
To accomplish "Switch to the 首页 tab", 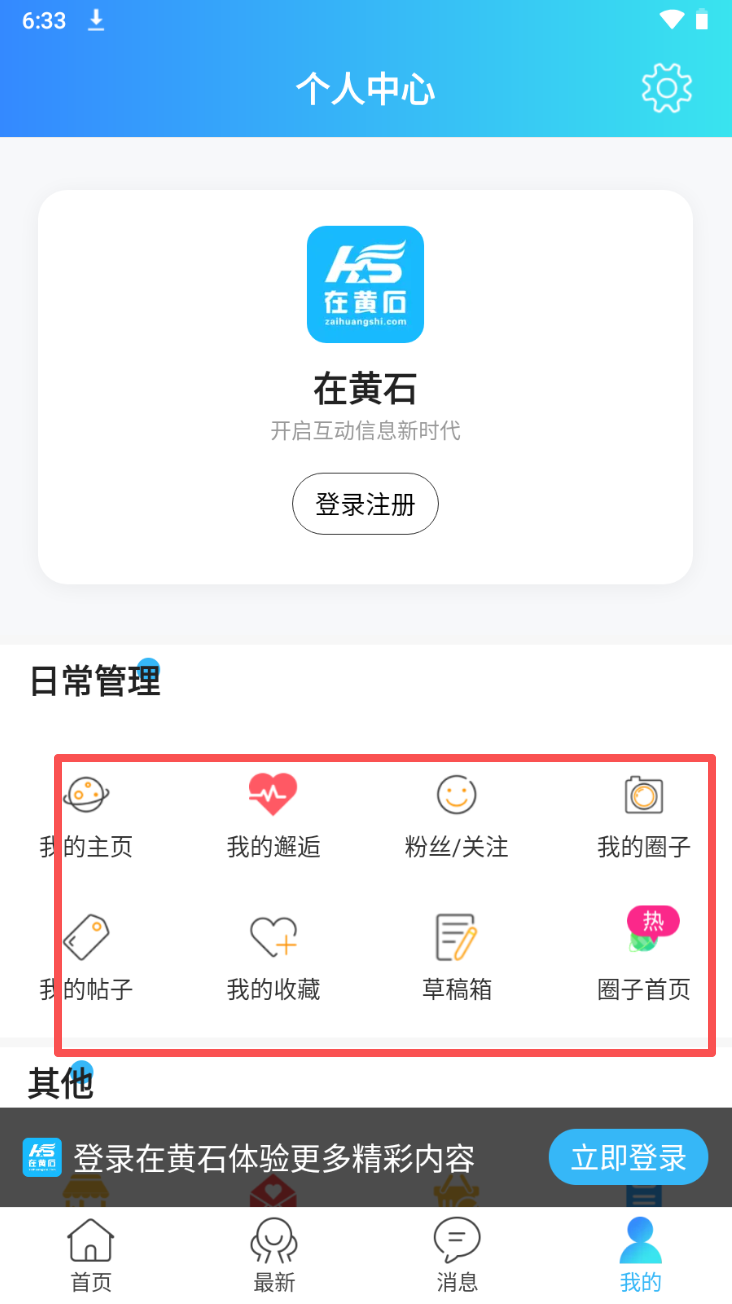I will click(91, 1256).
